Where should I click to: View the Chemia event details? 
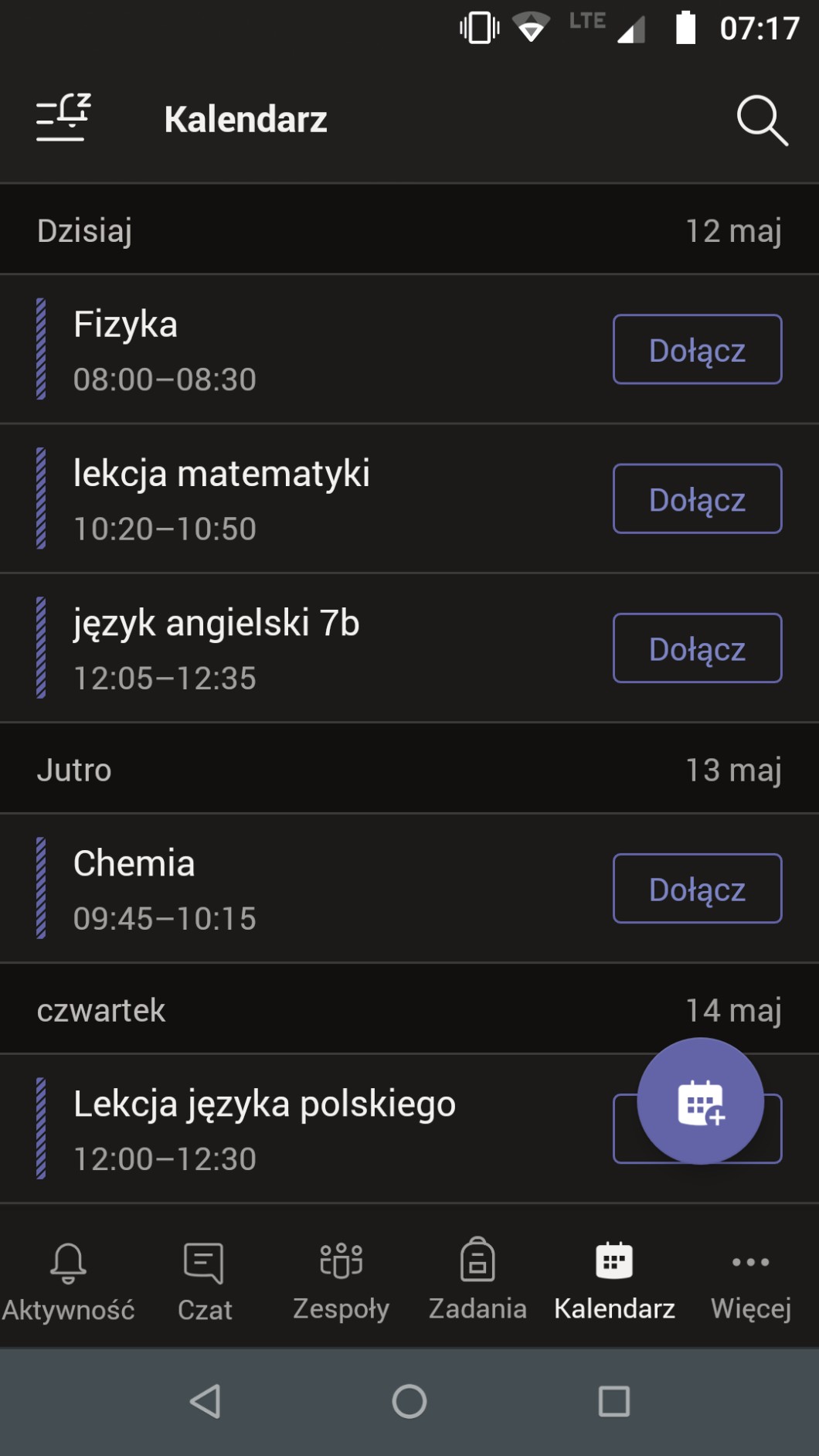pyautogui.click(x=232, y=890)
